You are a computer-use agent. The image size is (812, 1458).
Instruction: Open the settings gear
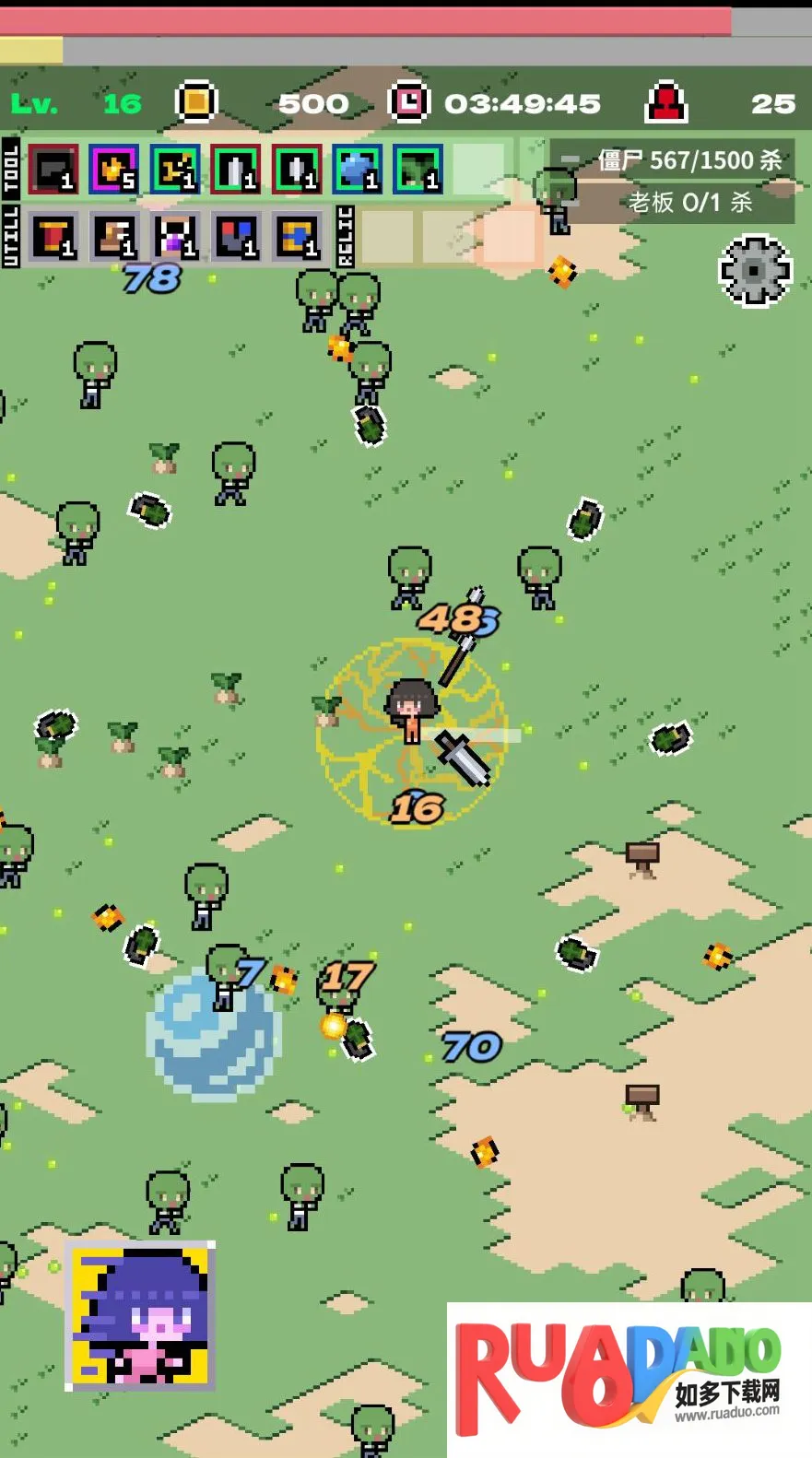[755, 271]
